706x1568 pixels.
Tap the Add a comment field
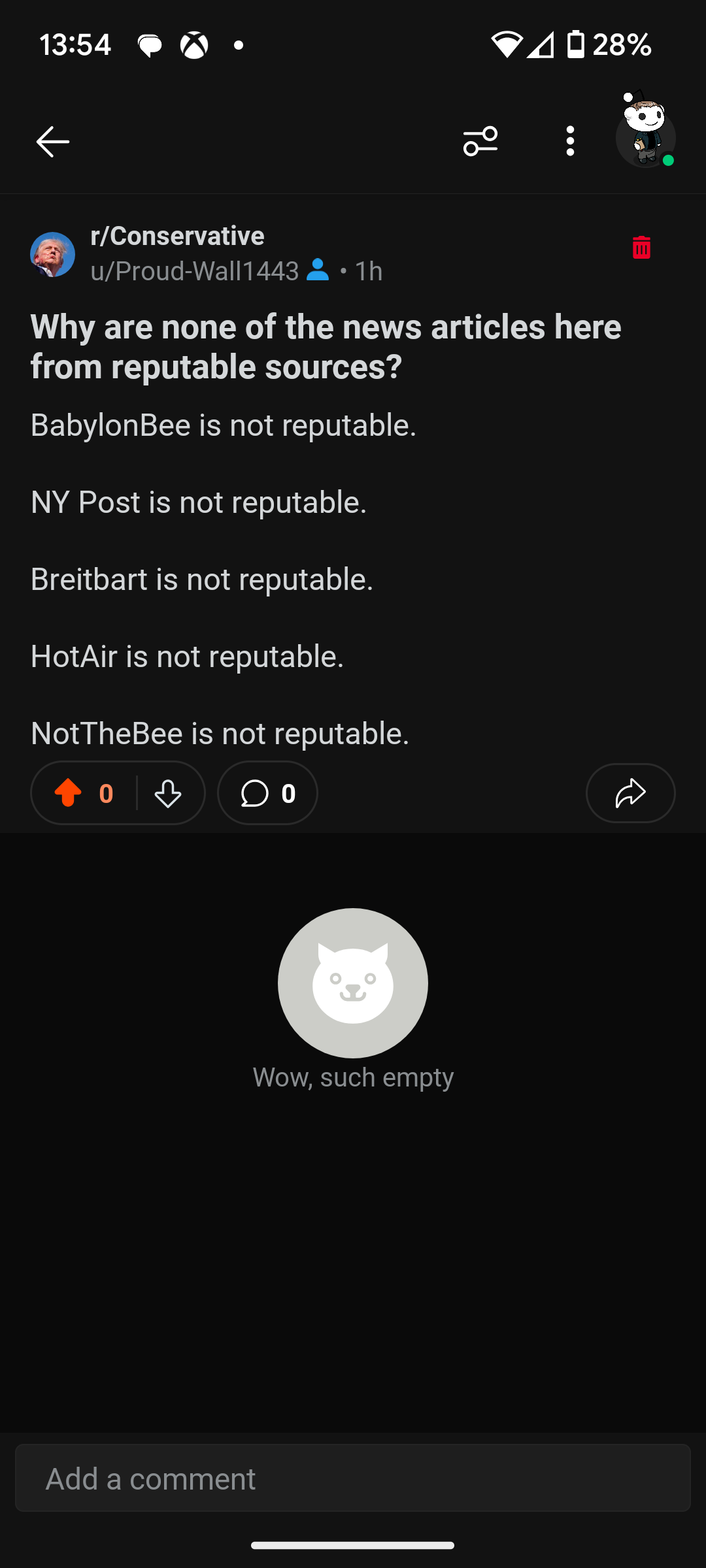point(353,1478)
